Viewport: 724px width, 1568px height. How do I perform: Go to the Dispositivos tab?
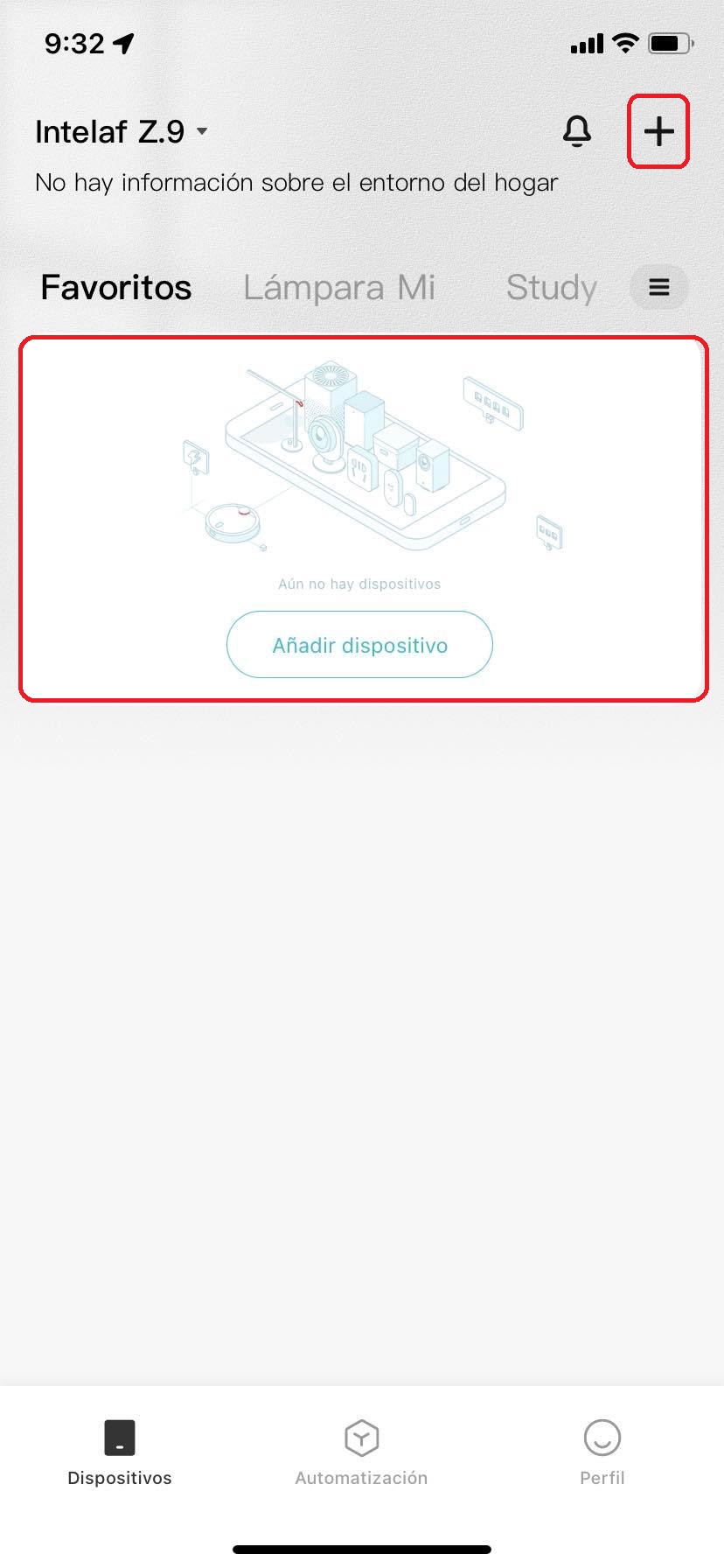coord(120,1454)
